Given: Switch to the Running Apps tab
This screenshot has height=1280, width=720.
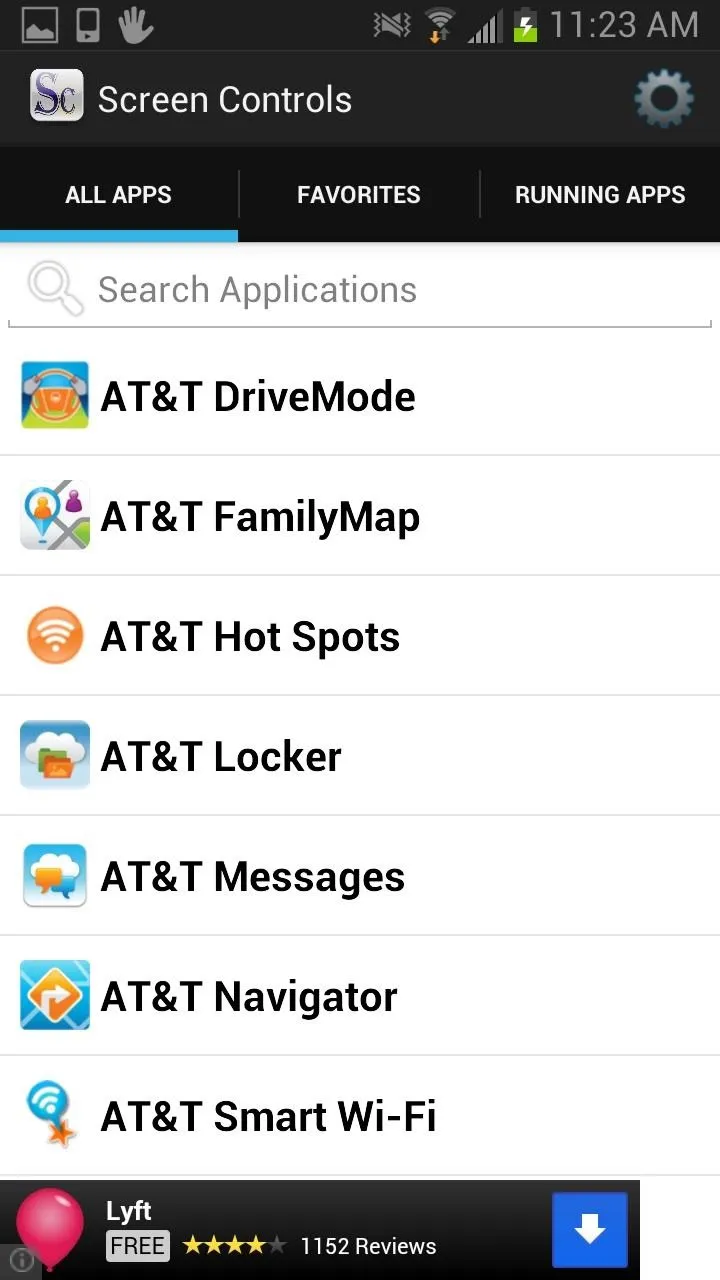Looking at the screenshot, I should pos(600,194).
